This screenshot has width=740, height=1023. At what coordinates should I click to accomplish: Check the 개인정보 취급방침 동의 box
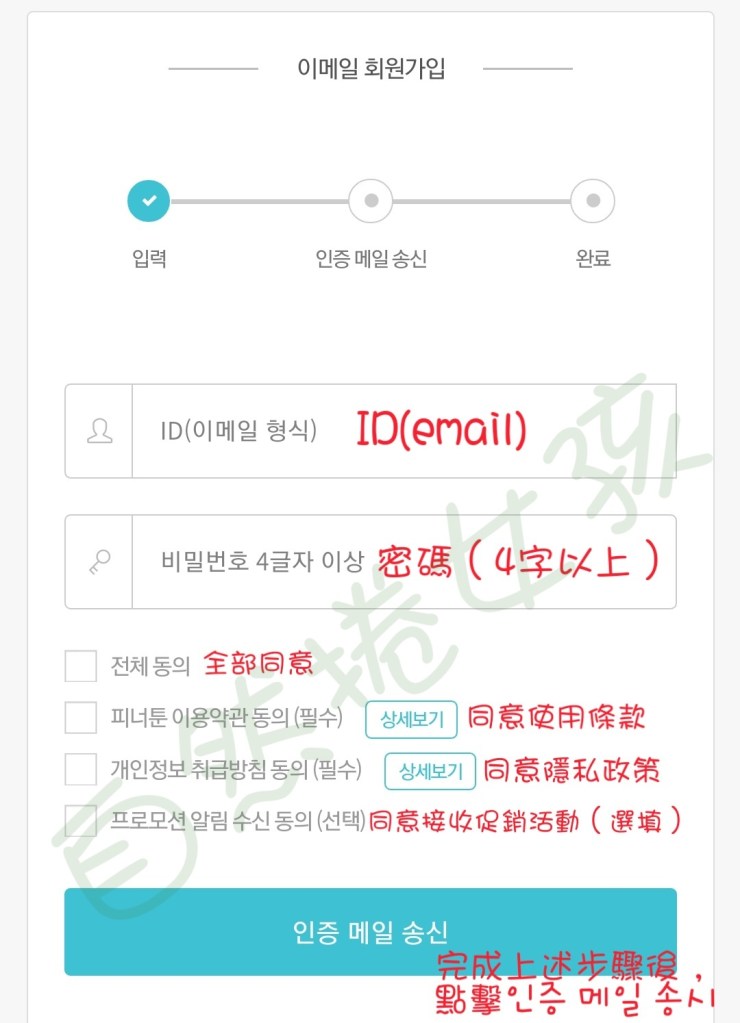[x=80, y=769]
